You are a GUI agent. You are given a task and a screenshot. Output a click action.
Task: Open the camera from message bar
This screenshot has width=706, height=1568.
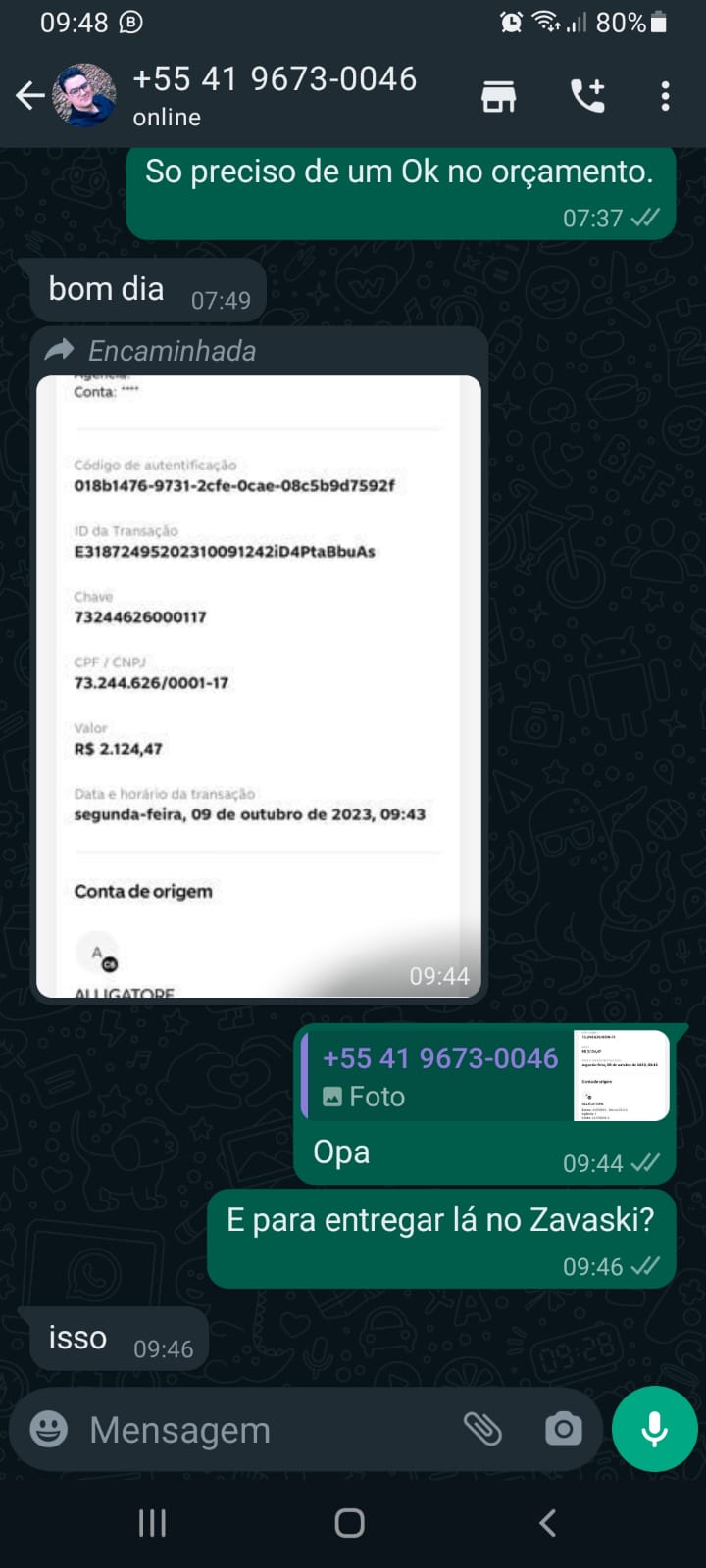563,1429
